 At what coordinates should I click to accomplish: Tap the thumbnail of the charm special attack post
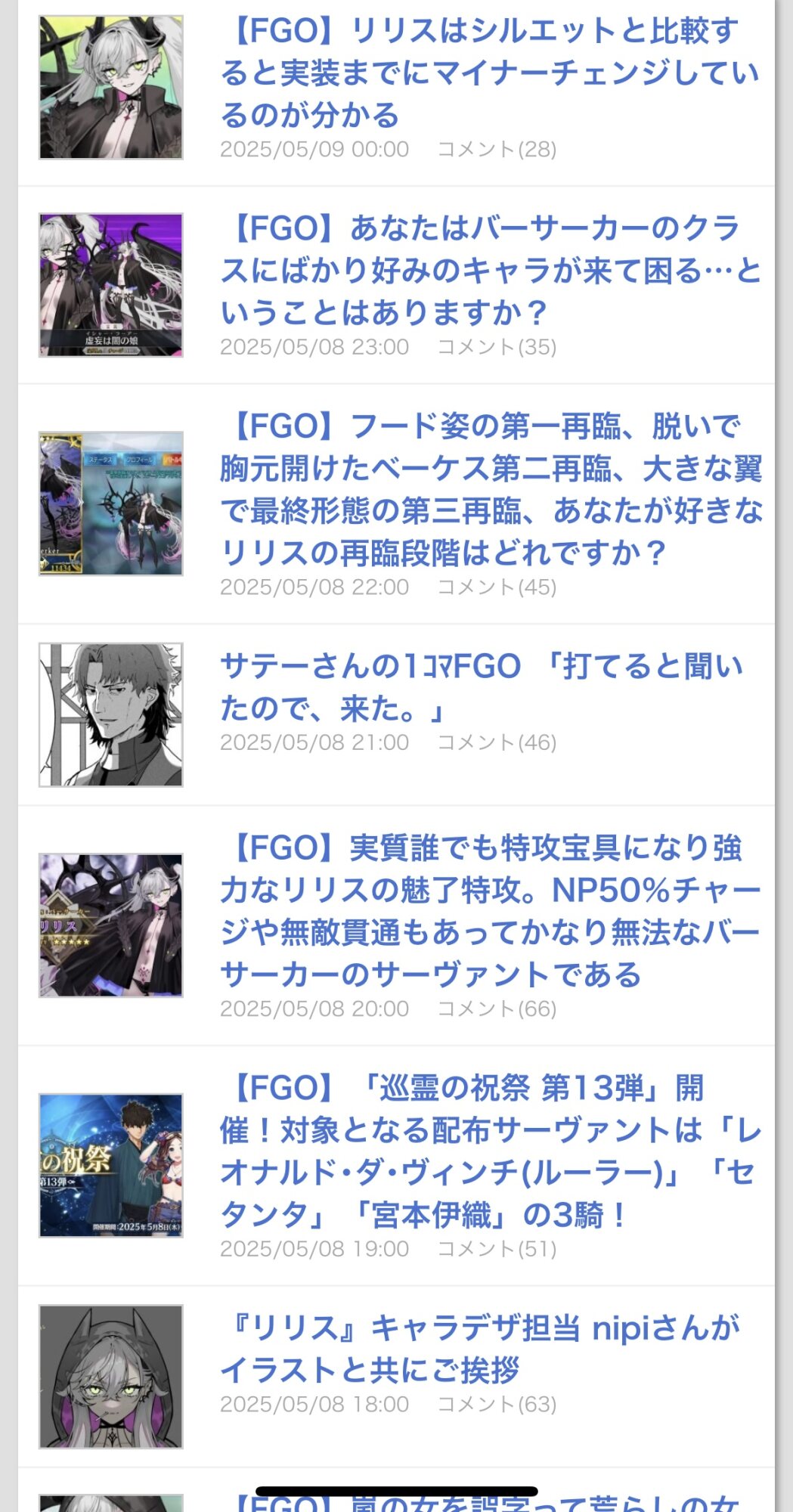111,925
